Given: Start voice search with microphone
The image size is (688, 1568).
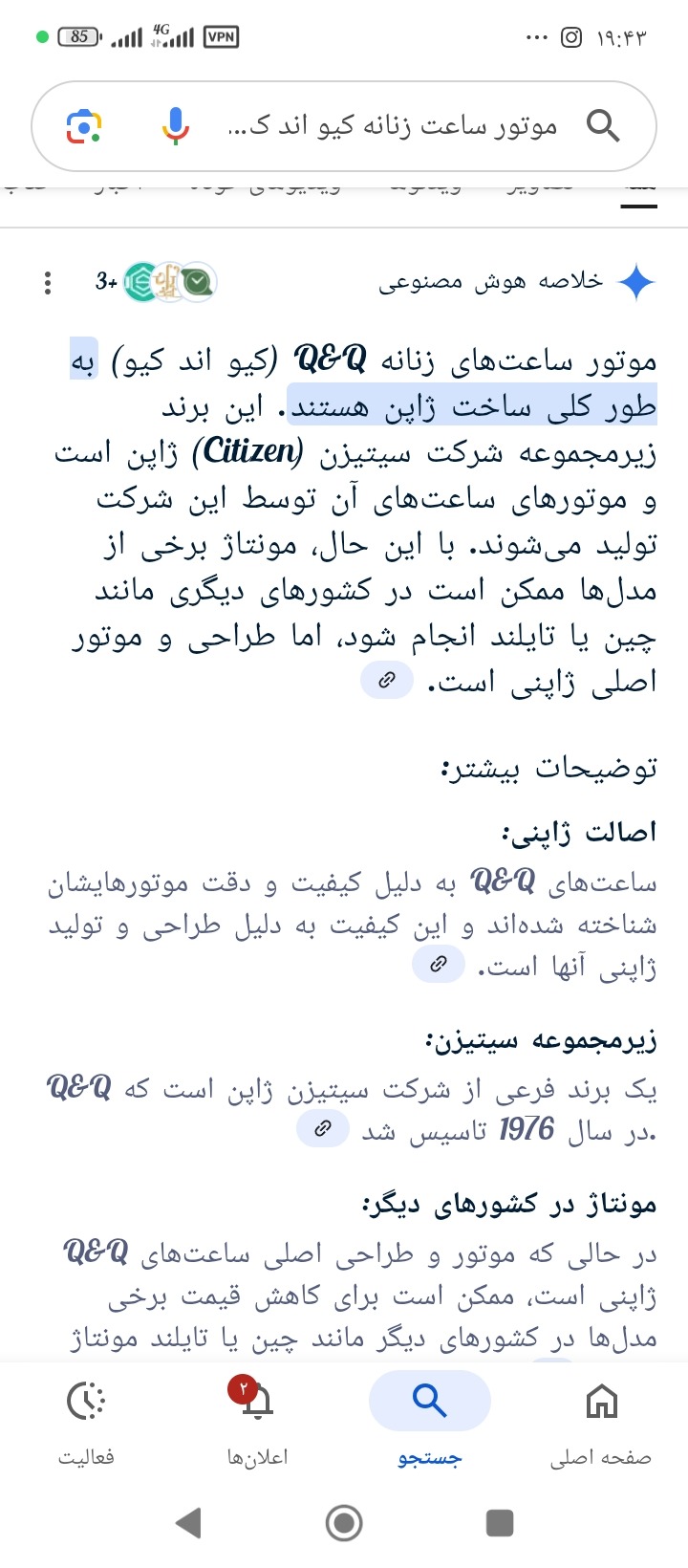Looking at the screenshot, I should (x=175, y=126).
